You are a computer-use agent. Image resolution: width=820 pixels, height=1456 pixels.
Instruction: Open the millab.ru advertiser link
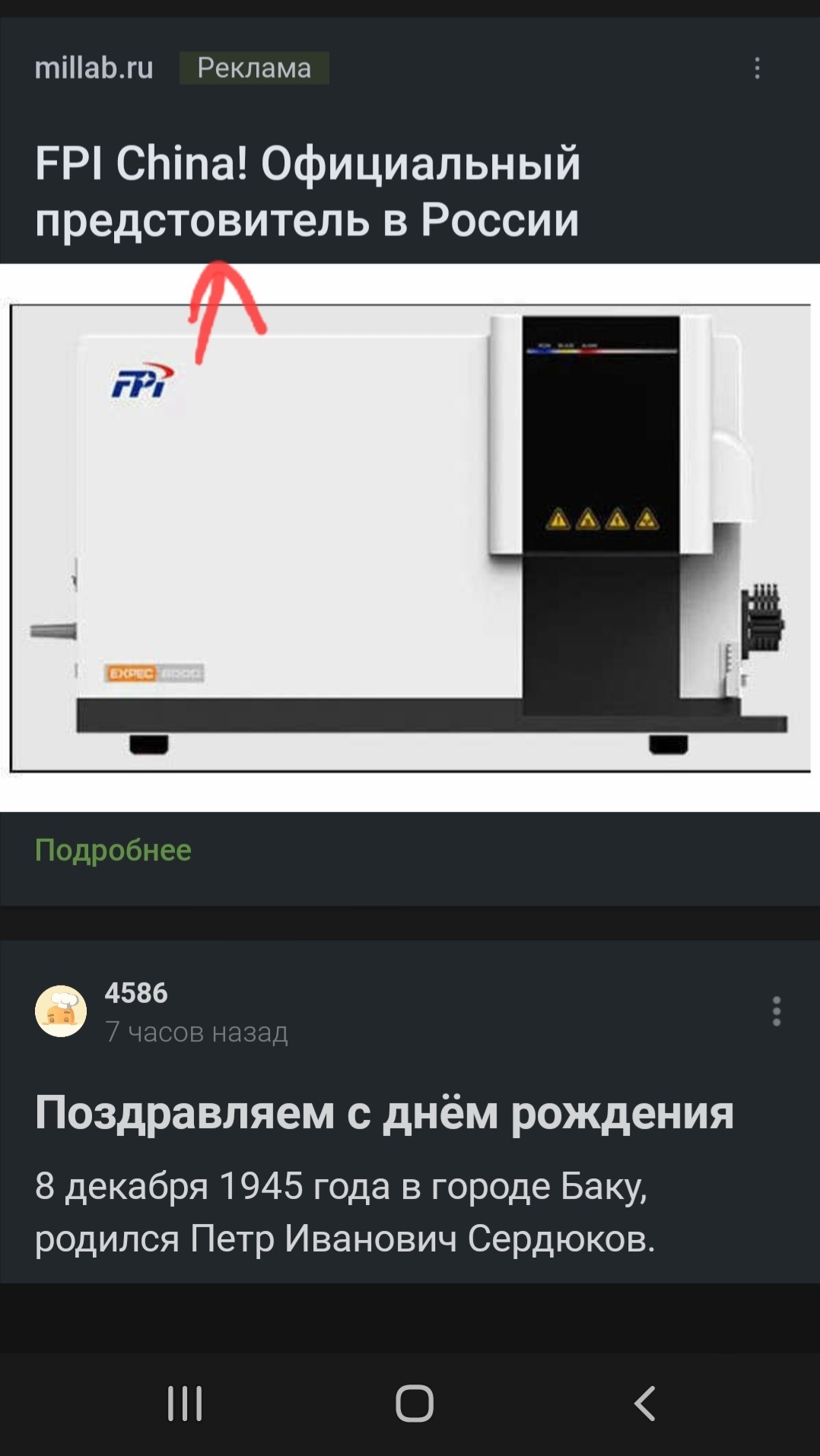[94, 68]
